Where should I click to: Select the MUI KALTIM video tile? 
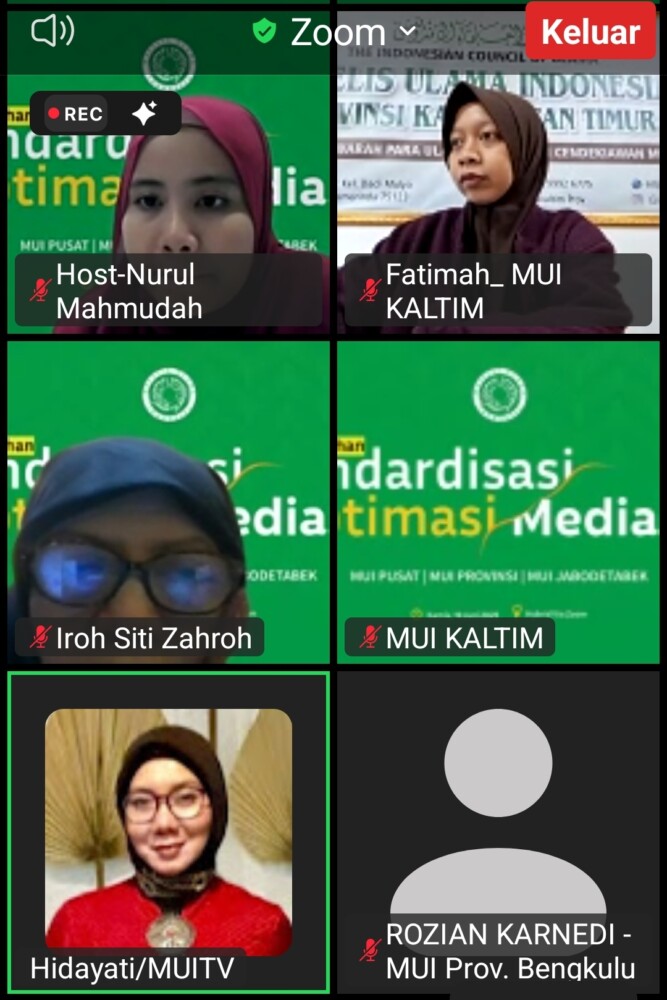tap(498, 500)
